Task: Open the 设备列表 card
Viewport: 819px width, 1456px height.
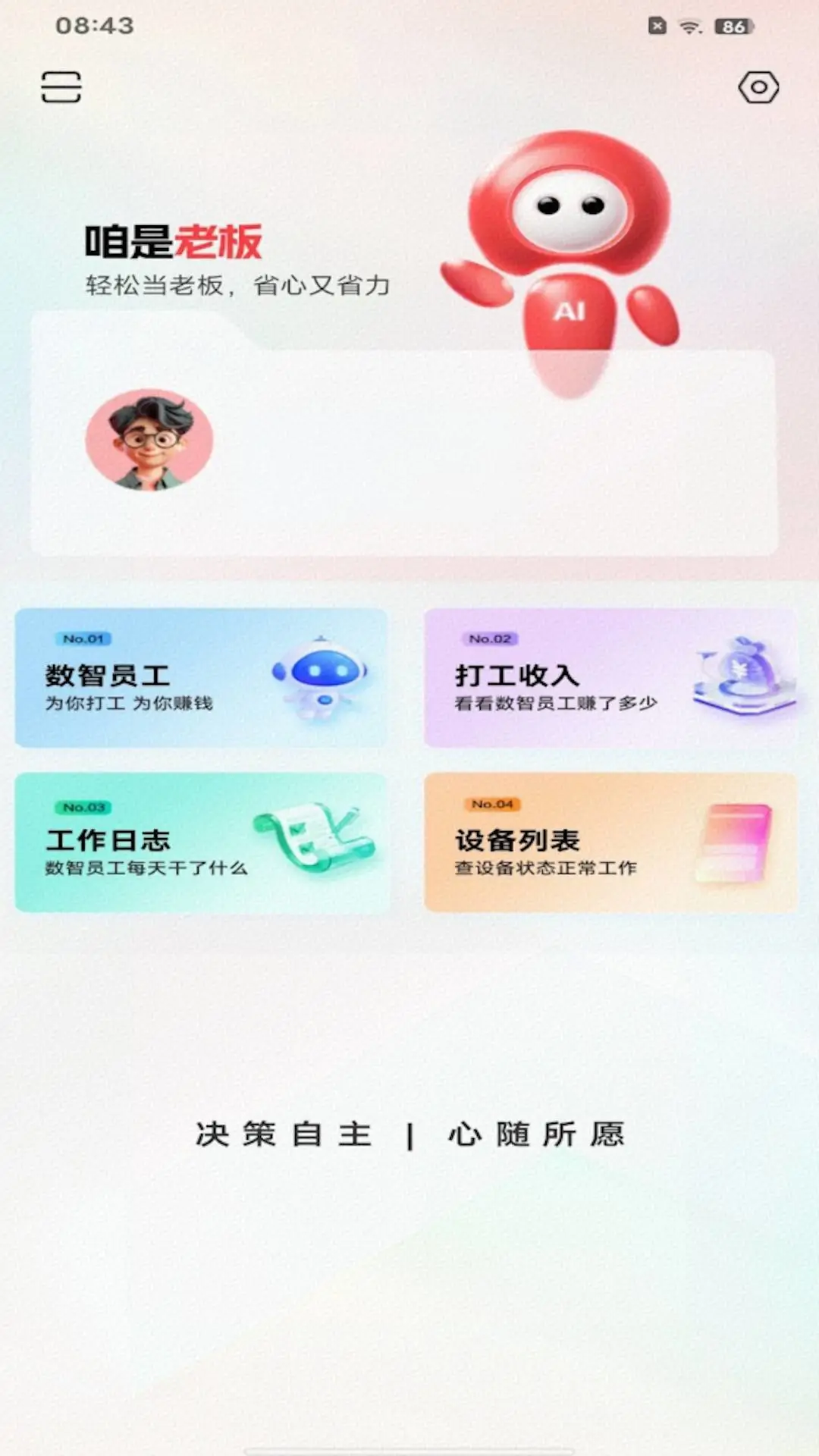Action: click(x=610, y=842)
